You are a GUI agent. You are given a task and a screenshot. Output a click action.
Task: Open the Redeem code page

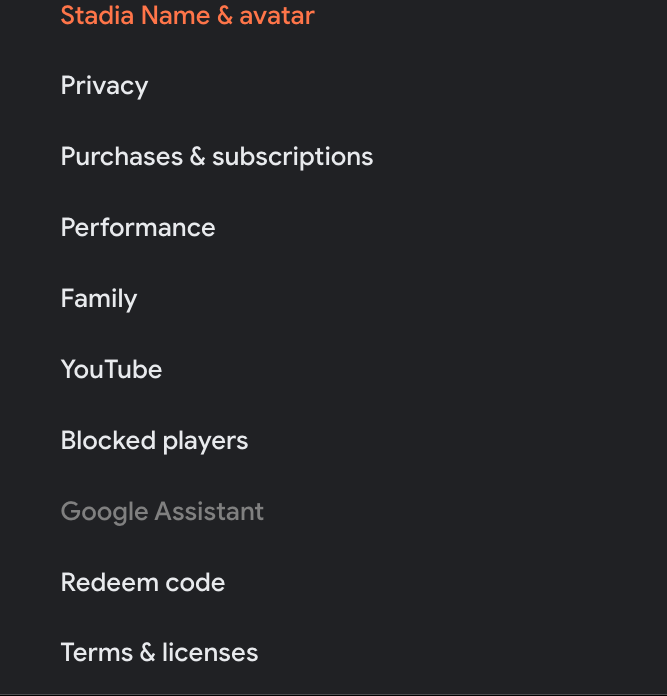click(143, 583)
